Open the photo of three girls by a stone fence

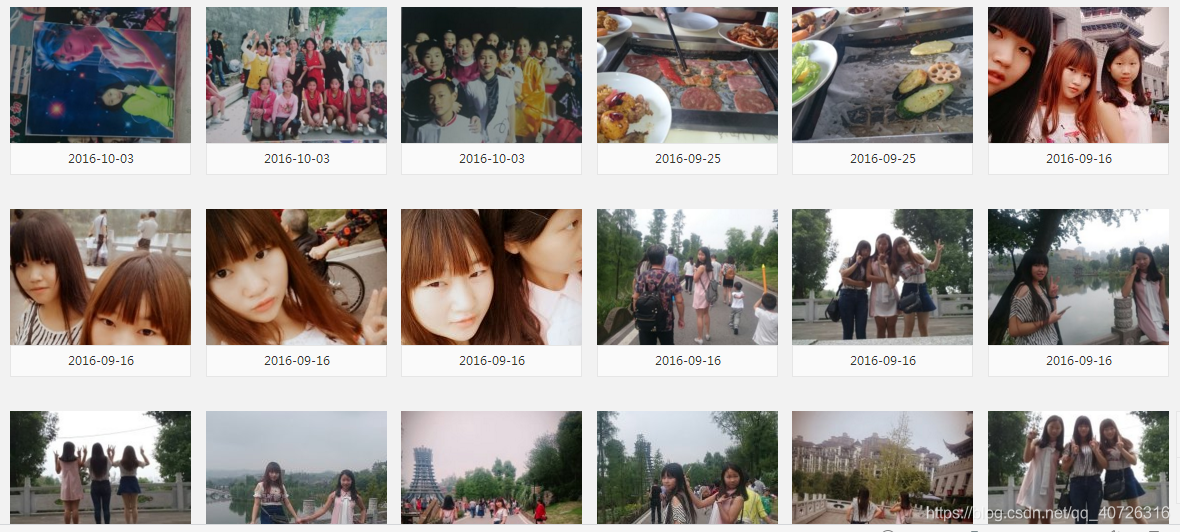[882, 277]
